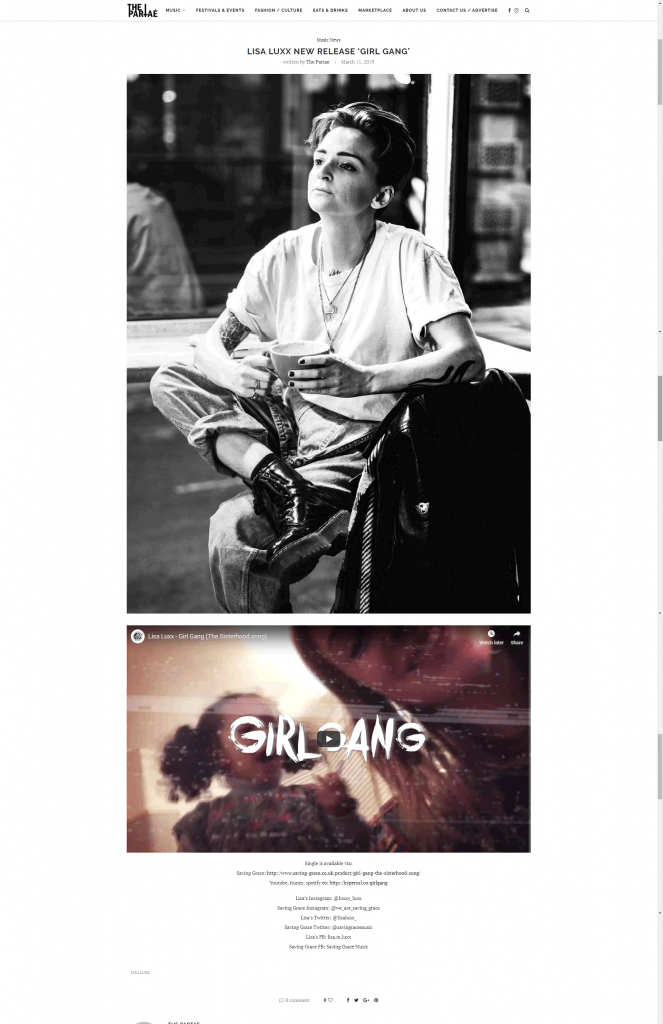Go to the About Us page
Viewport: 663px width, 1024px height.
[414, 10]
